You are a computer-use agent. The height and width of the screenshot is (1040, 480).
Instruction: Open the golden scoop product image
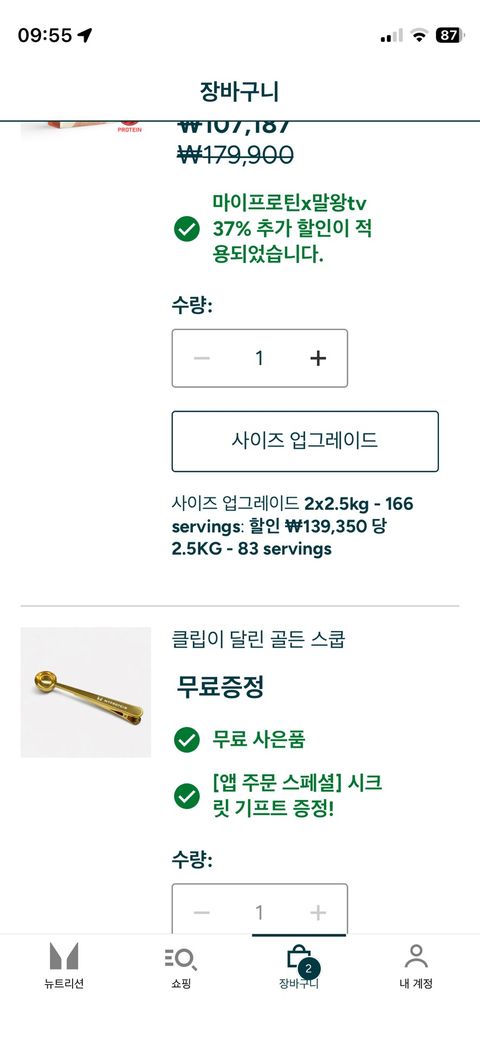click(86, 692)
